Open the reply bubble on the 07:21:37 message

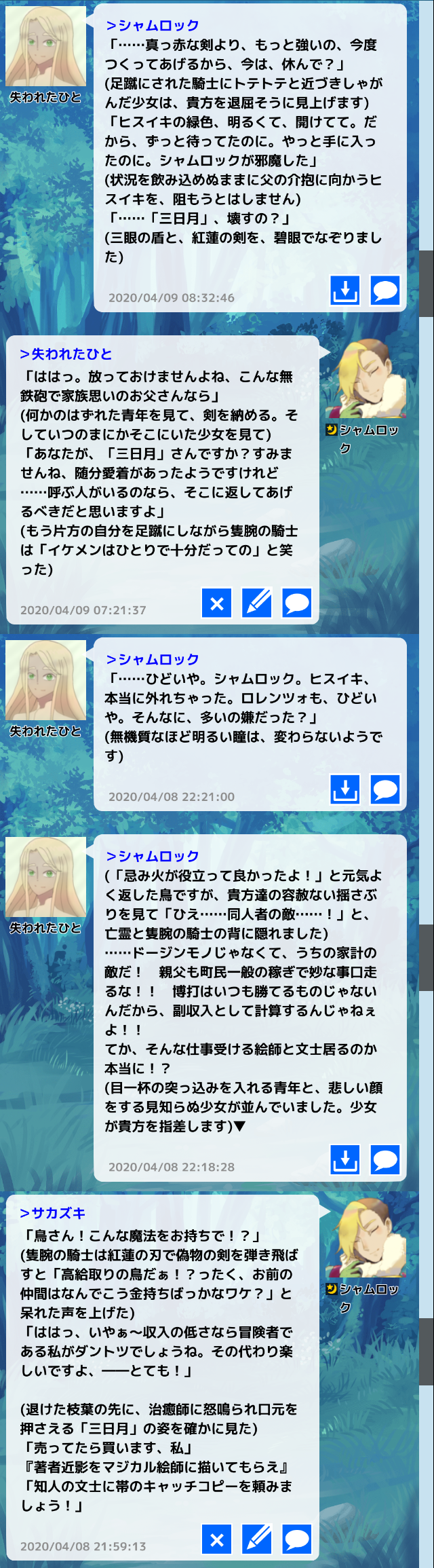pos(297,603)
